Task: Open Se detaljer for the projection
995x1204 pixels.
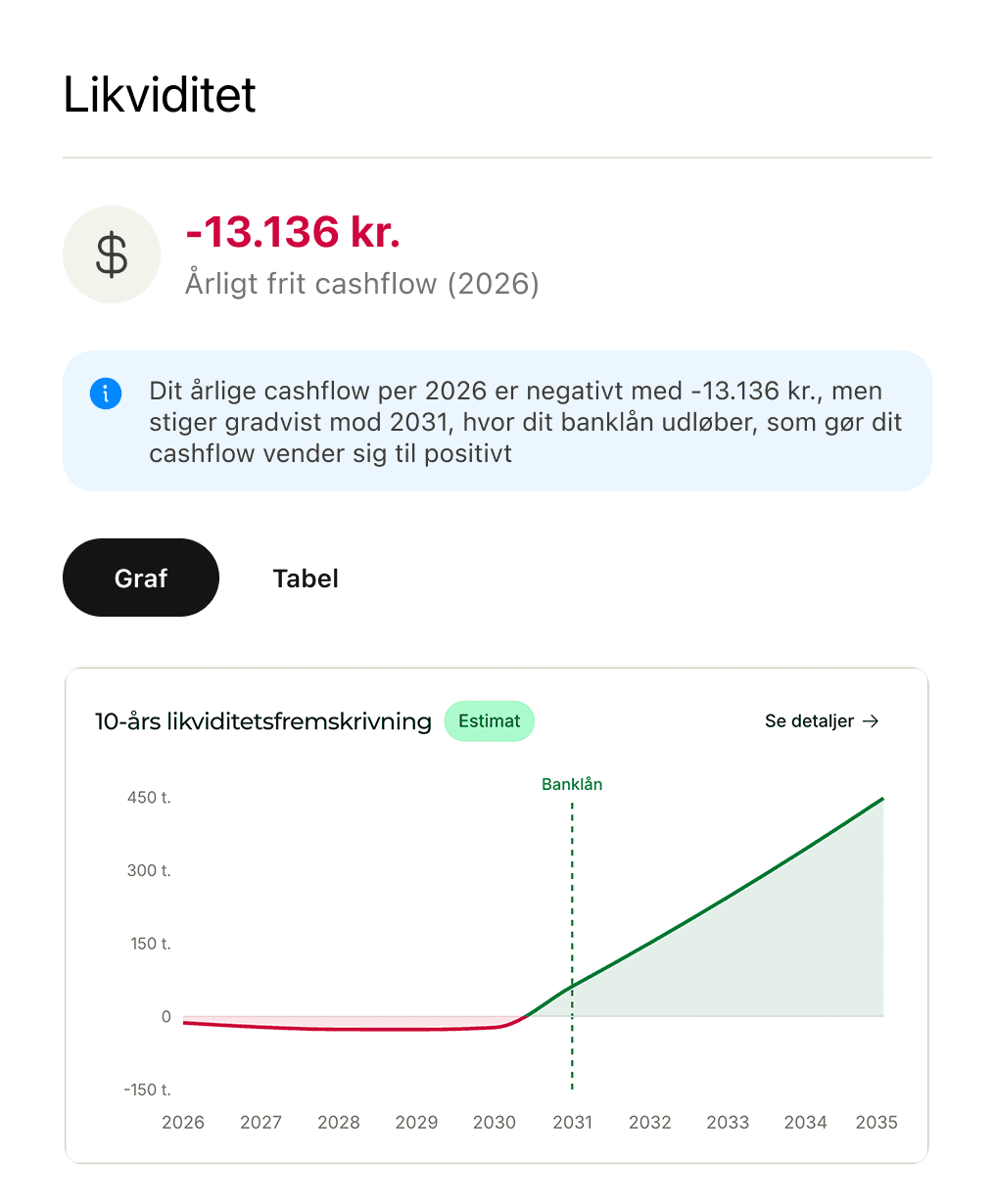Action: coord(809,720)
